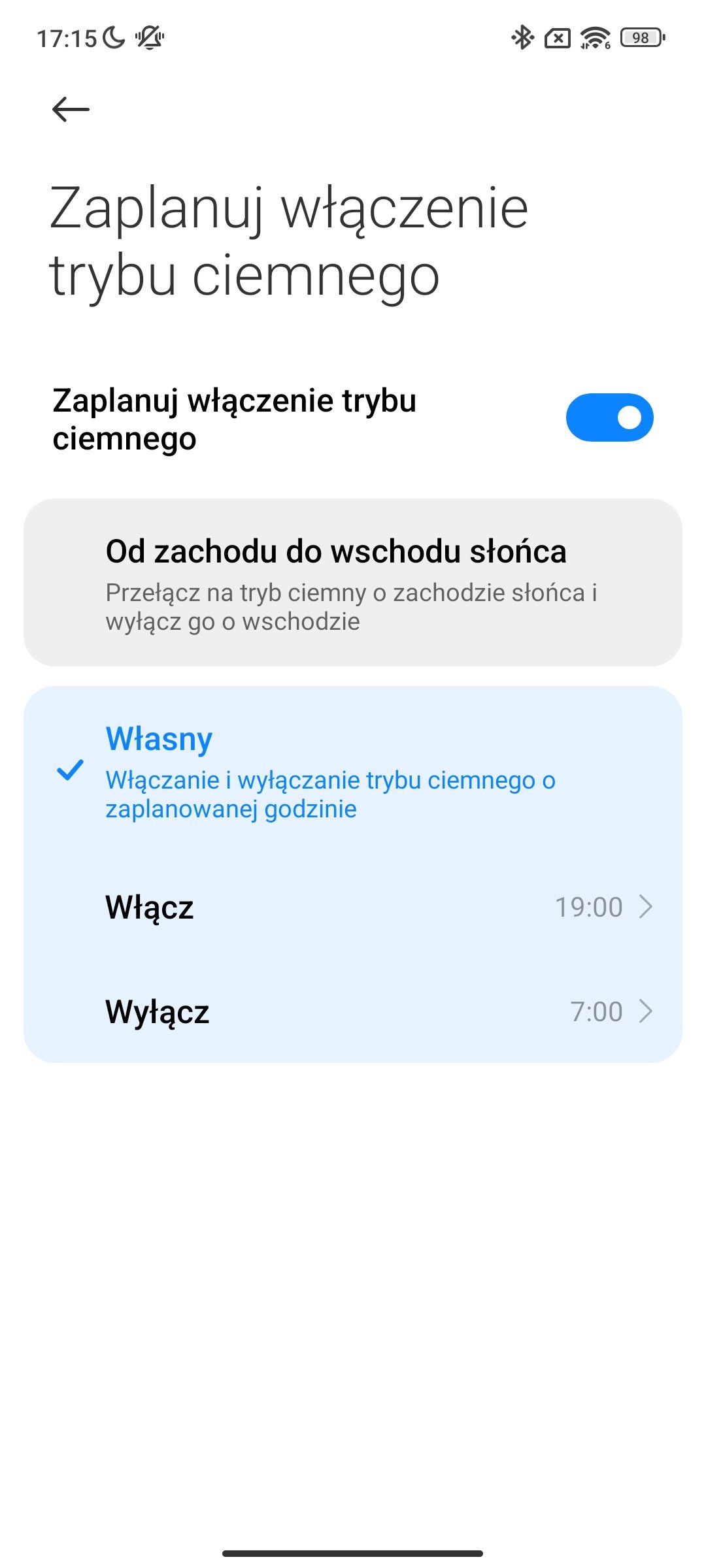Disable the Zaplanuj włączenie trybu ciemnego switch

coord(609,417)
